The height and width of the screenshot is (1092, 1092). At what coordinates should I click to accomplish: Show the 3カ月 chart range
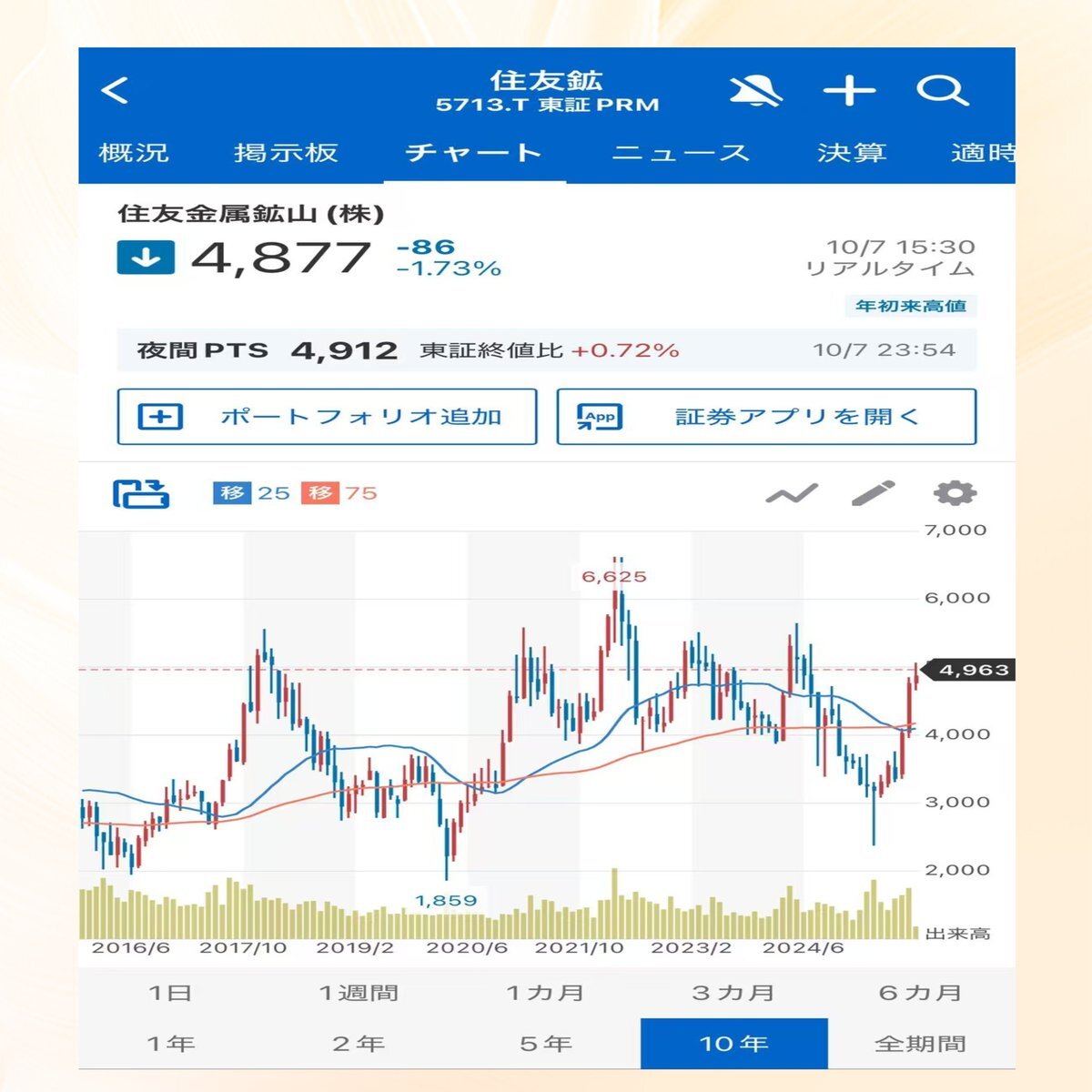(733, 993)
